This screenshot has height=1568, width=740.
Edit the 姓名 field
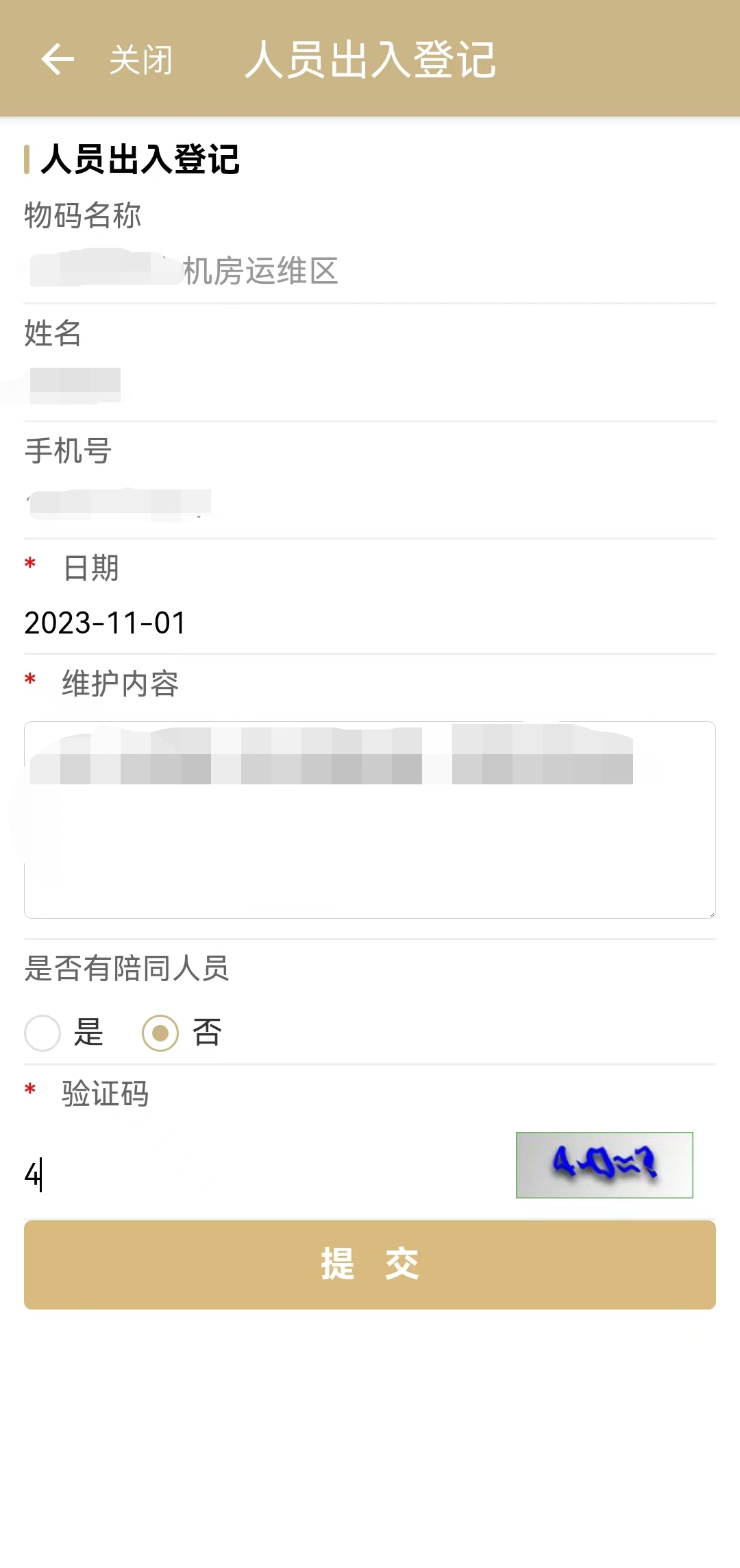pos(370,386)
